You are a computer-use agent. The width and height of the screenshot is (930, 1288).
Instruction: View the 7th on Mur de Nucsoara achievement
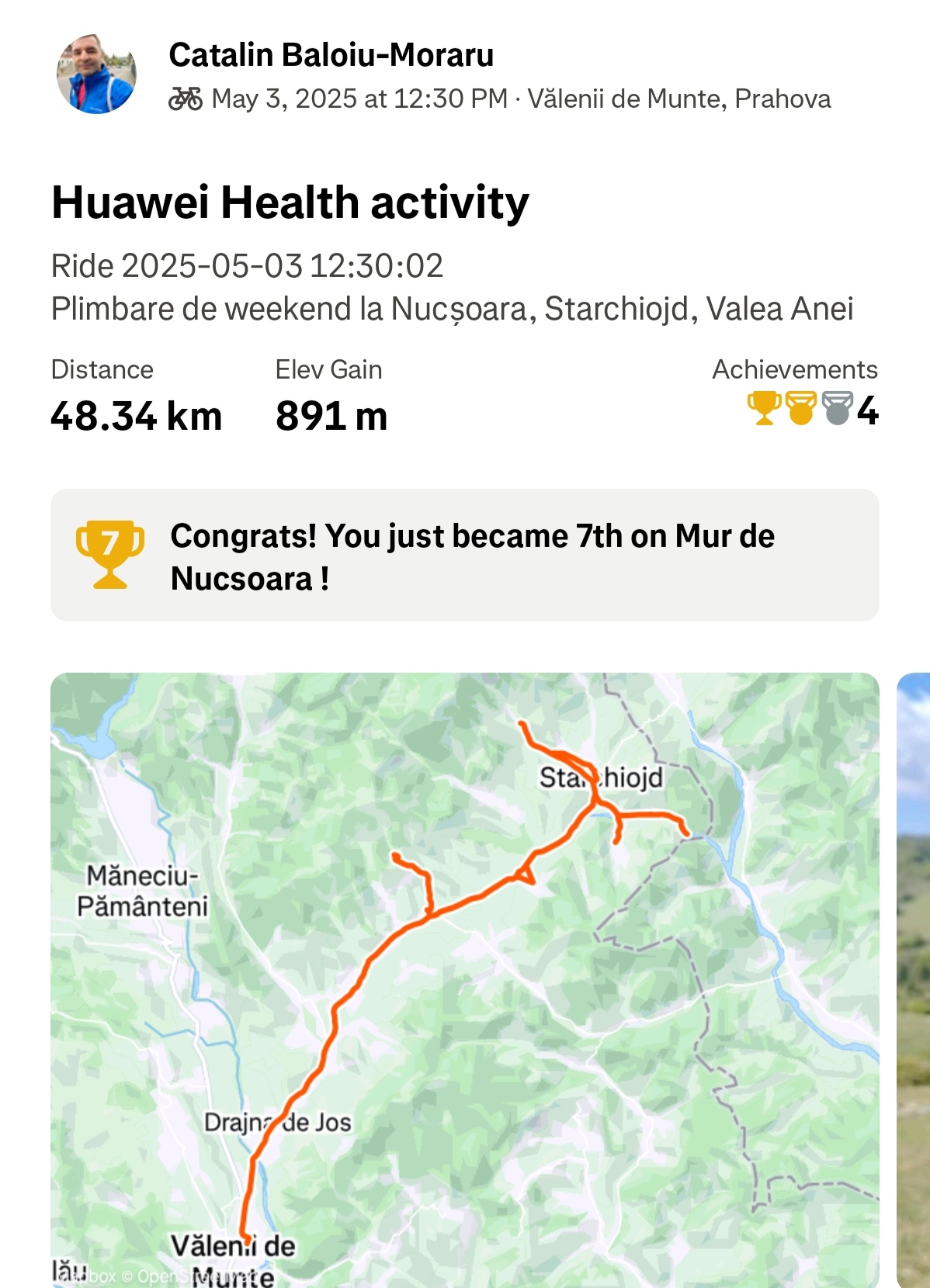click(x=464, y=556)
